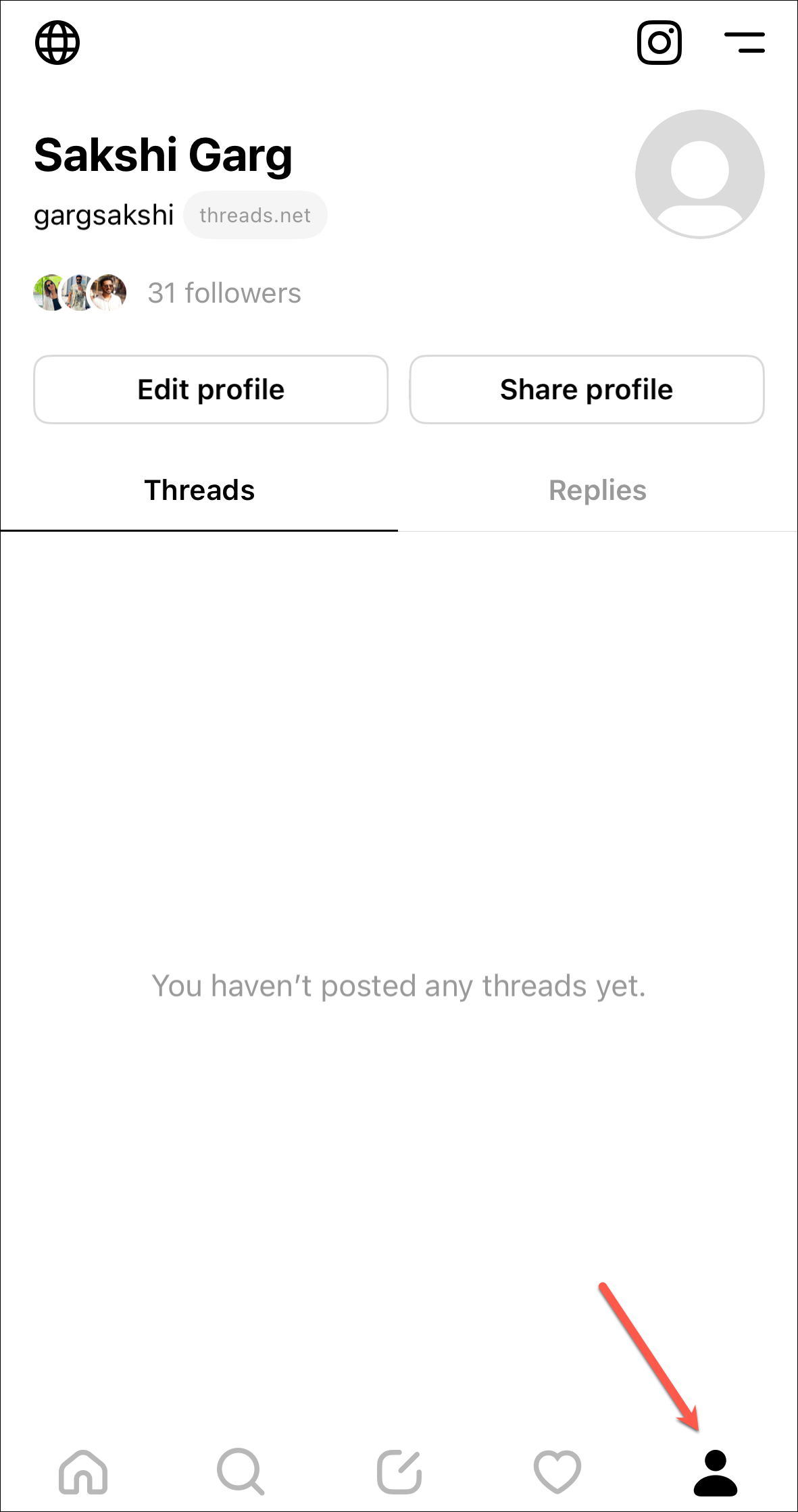Select the profile tab in bottom bar

point(716,1473)
